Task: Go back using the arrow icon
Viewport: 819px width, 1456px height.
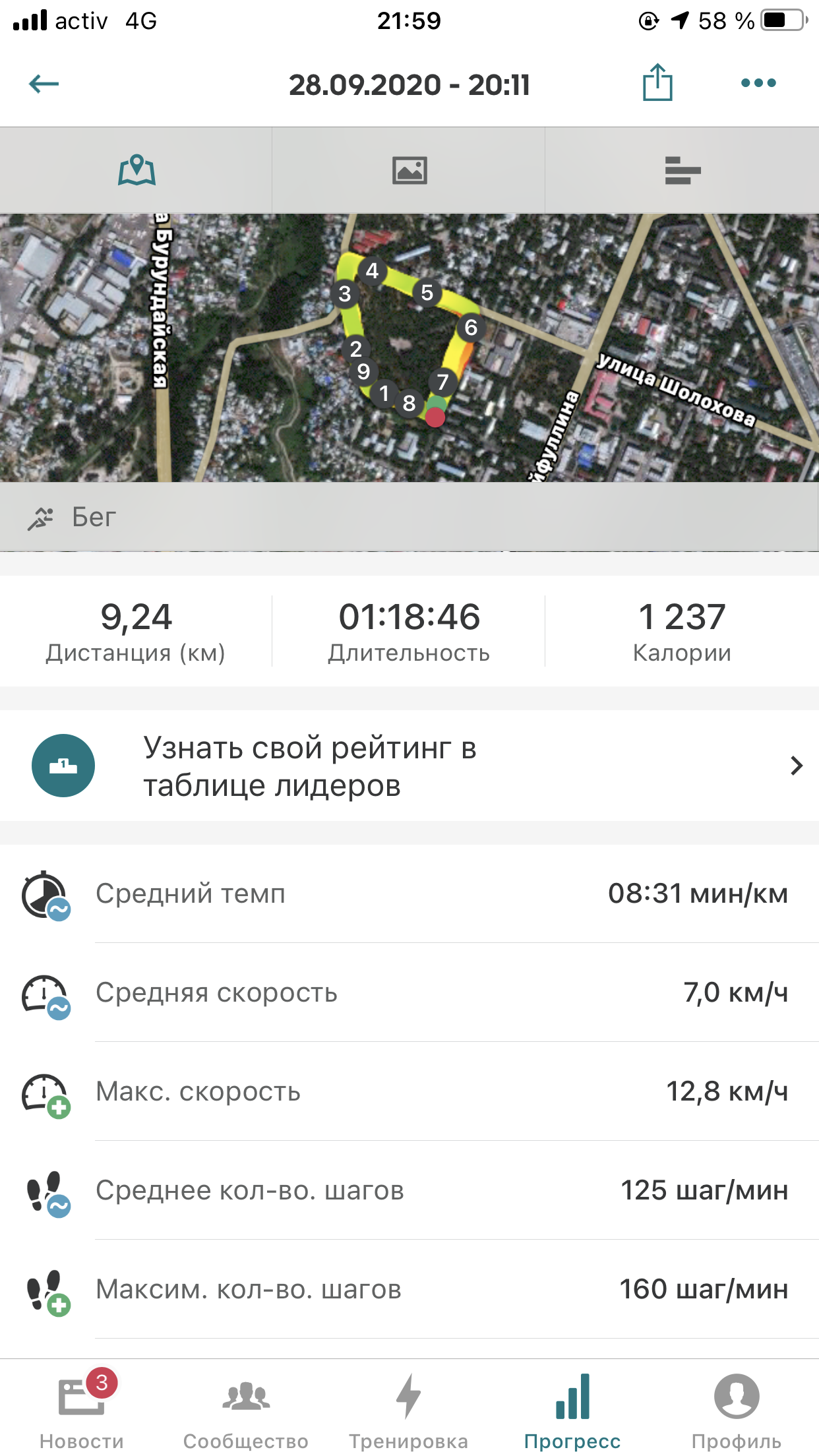Action: point(44,84)
